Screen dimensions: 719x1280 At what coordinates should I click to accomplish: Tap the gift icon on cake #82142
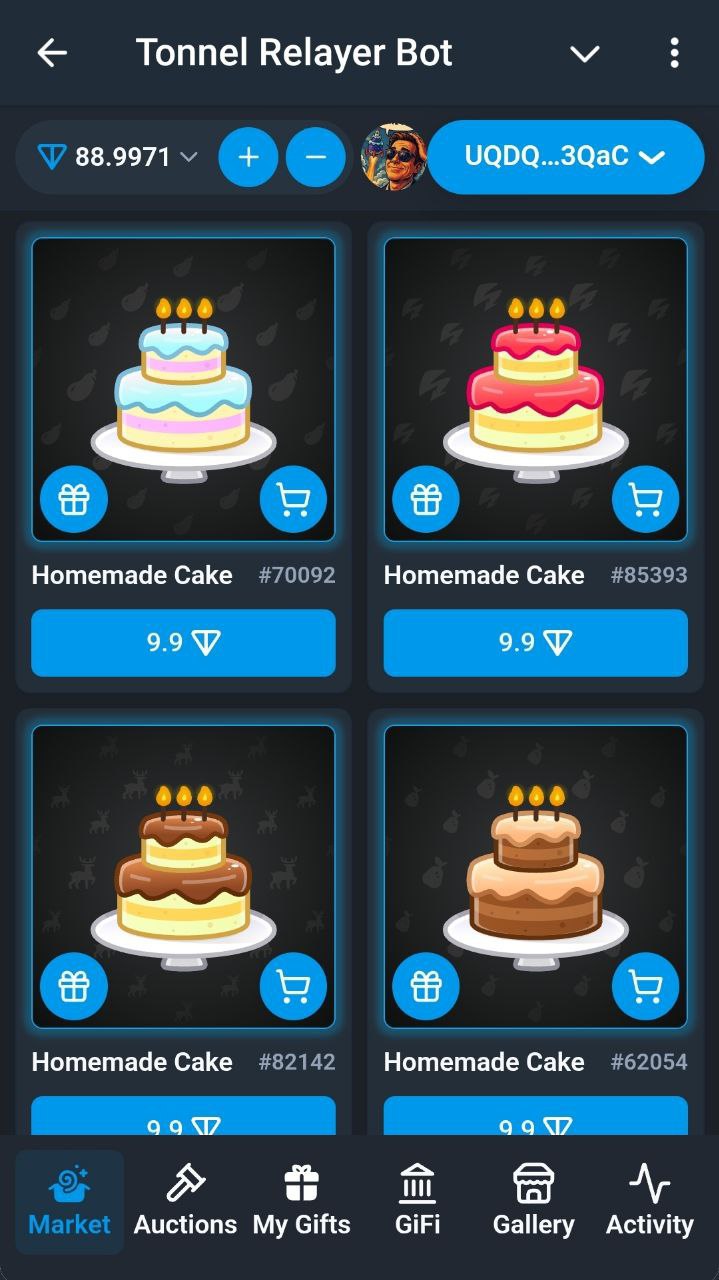point(74,986)
